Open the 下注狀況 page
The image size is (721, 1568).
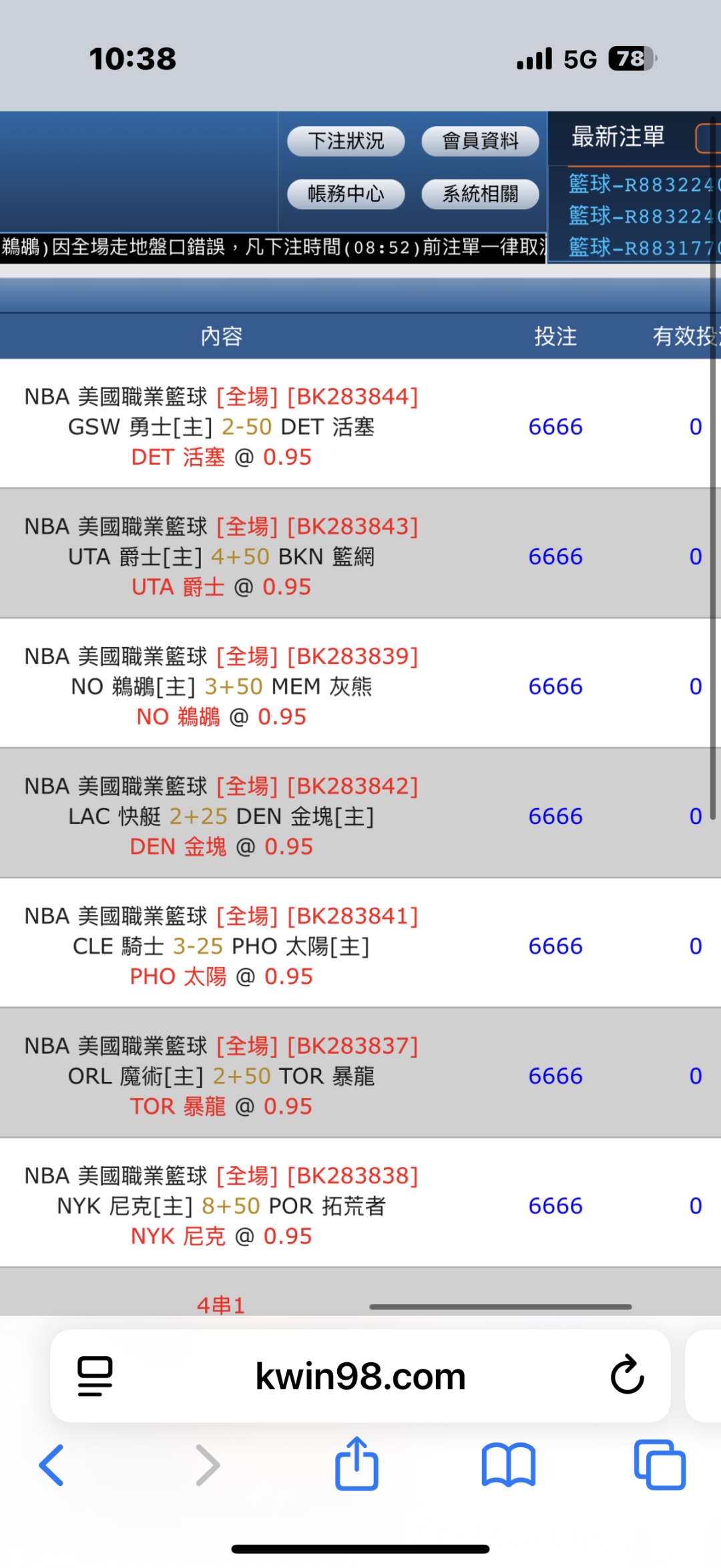[346, 141]
